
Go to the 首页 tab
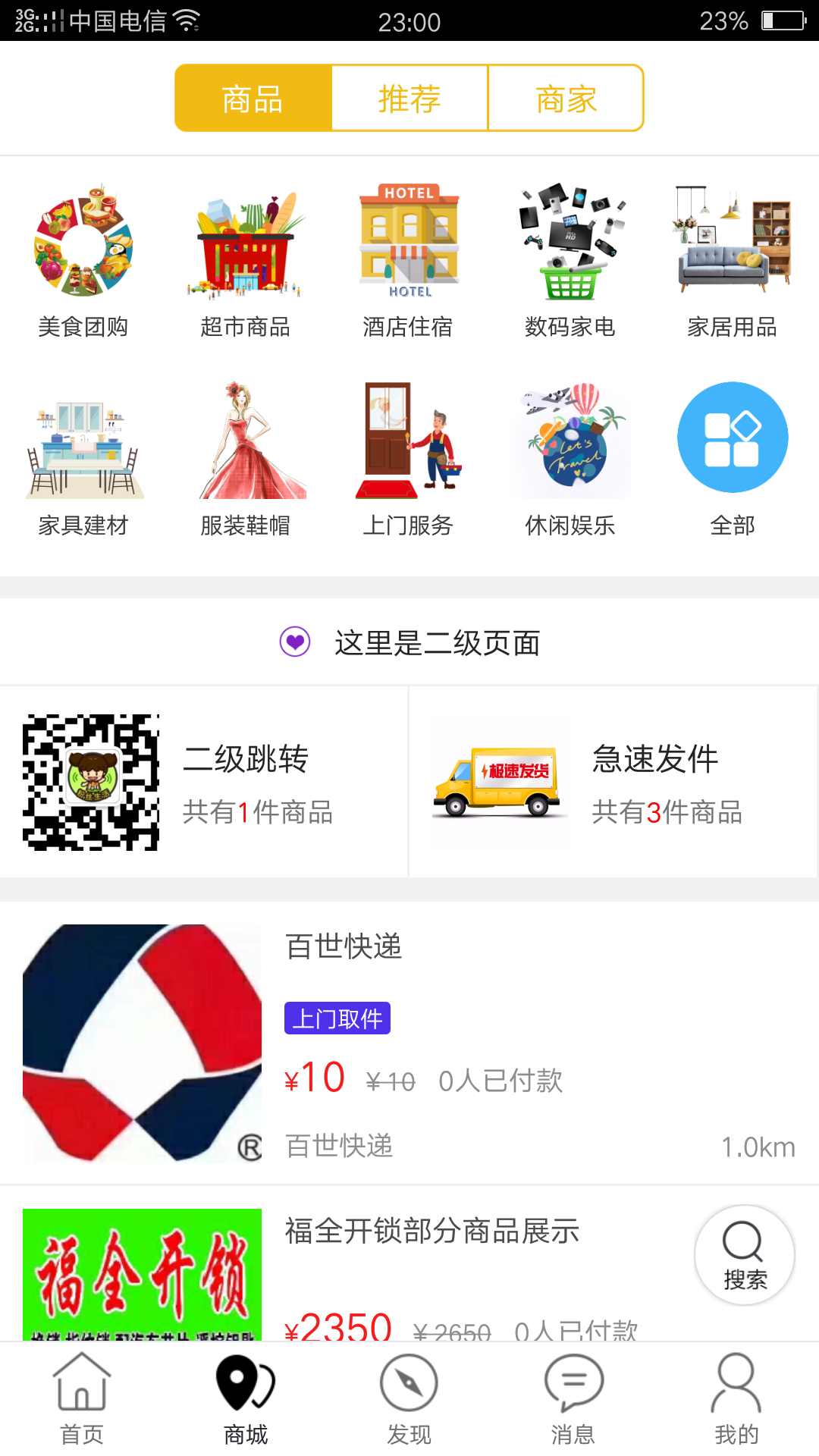click(x=82, y=1399)
